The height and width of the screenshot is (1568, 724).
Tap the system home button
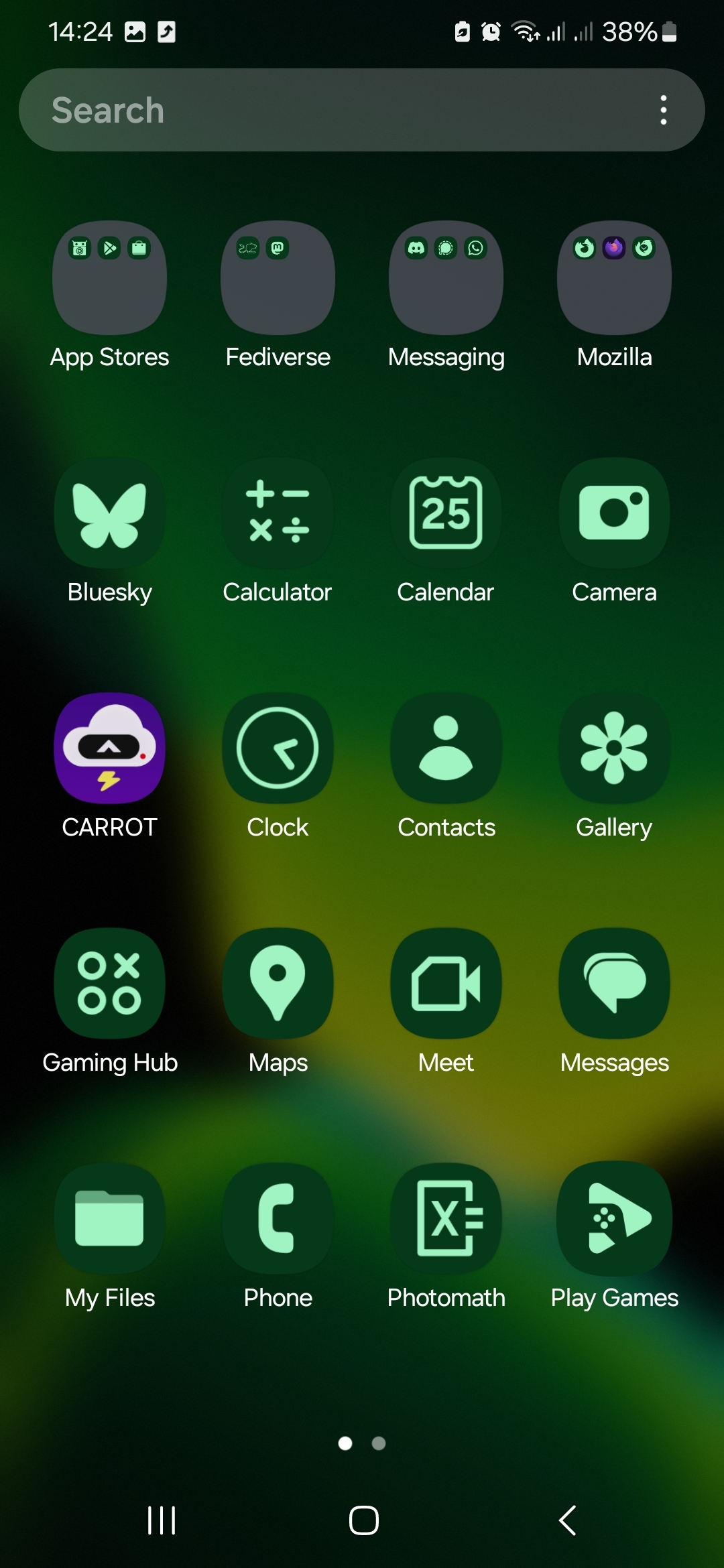tap(363, 1520)
